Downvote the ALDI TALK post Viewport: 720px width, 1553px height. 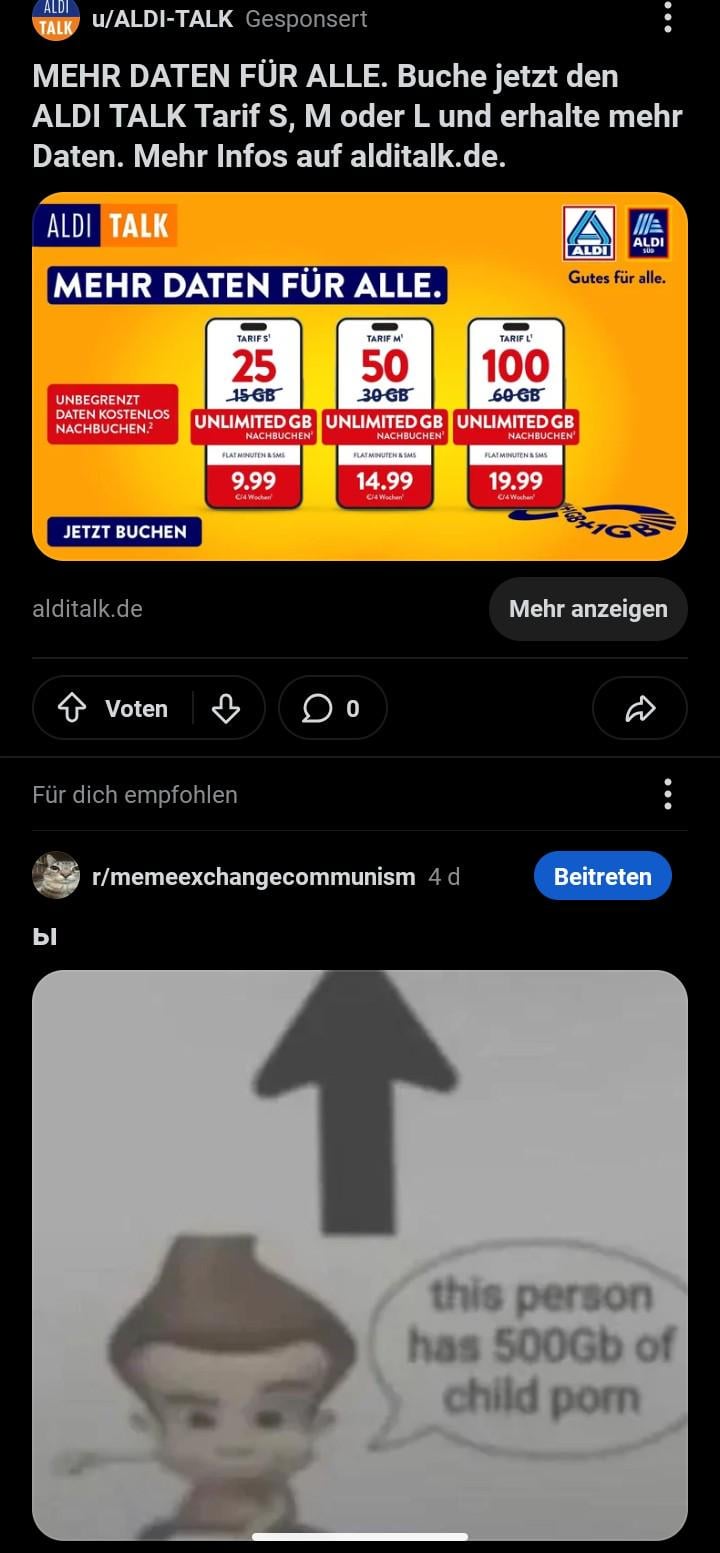[x=227, y=709]
